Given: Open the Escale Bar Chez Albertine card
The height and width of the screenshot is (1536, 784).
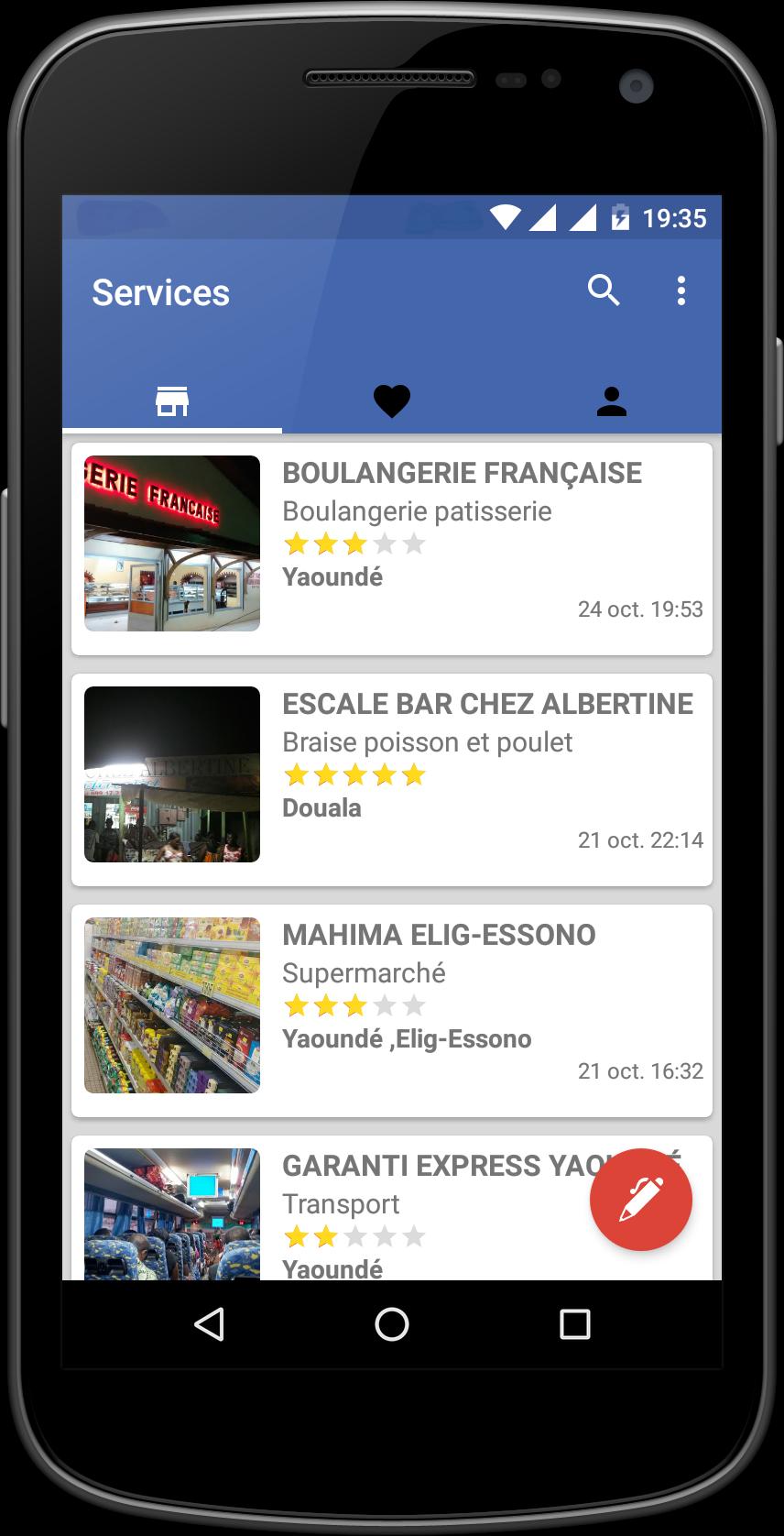Looking at the screenshot, I should point(392,779).
